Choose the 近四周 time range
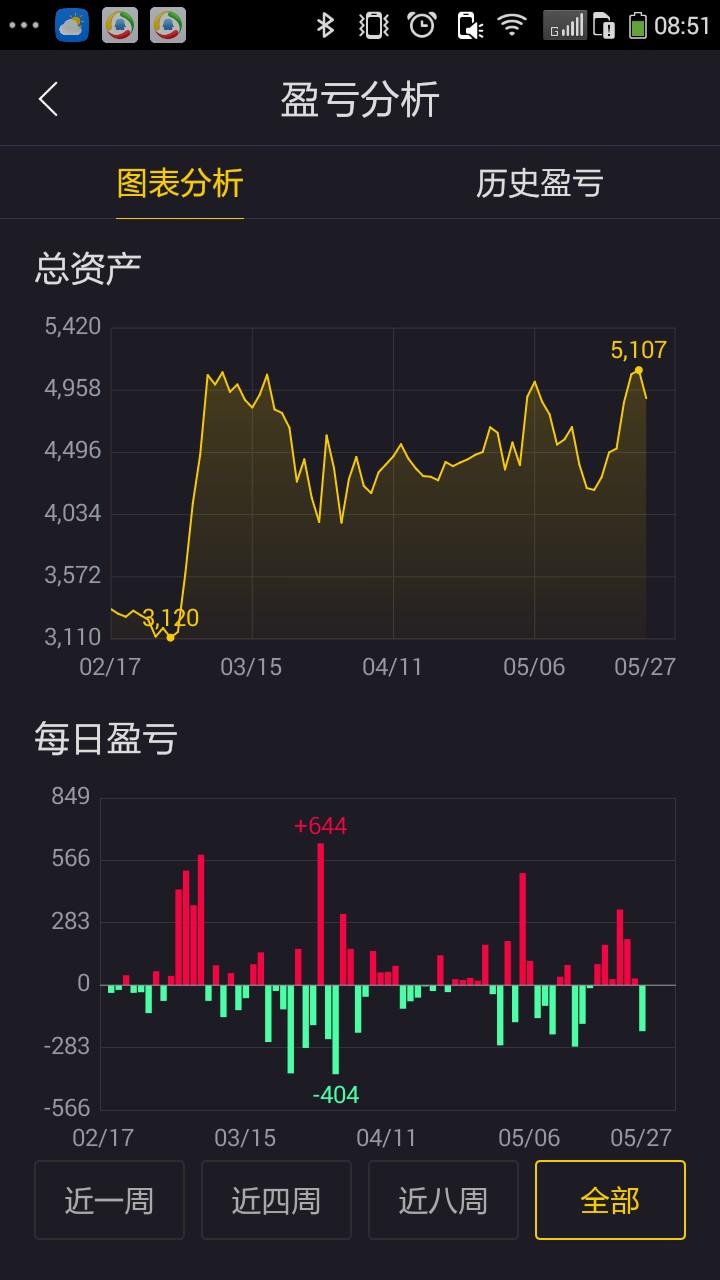Screen dimensions: 720x1280 point(276,1200)
